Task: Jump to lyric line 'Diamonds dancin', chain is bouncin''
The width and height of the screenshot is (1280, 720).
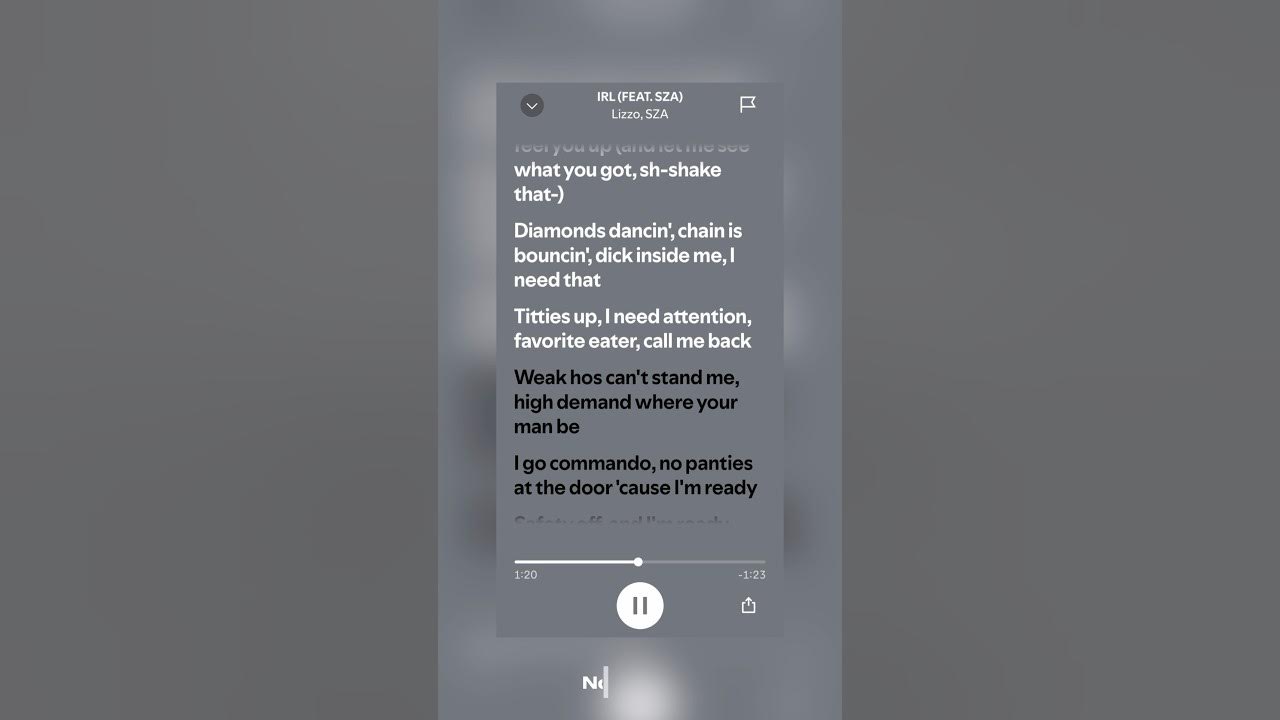Action: tap(627, 255)
